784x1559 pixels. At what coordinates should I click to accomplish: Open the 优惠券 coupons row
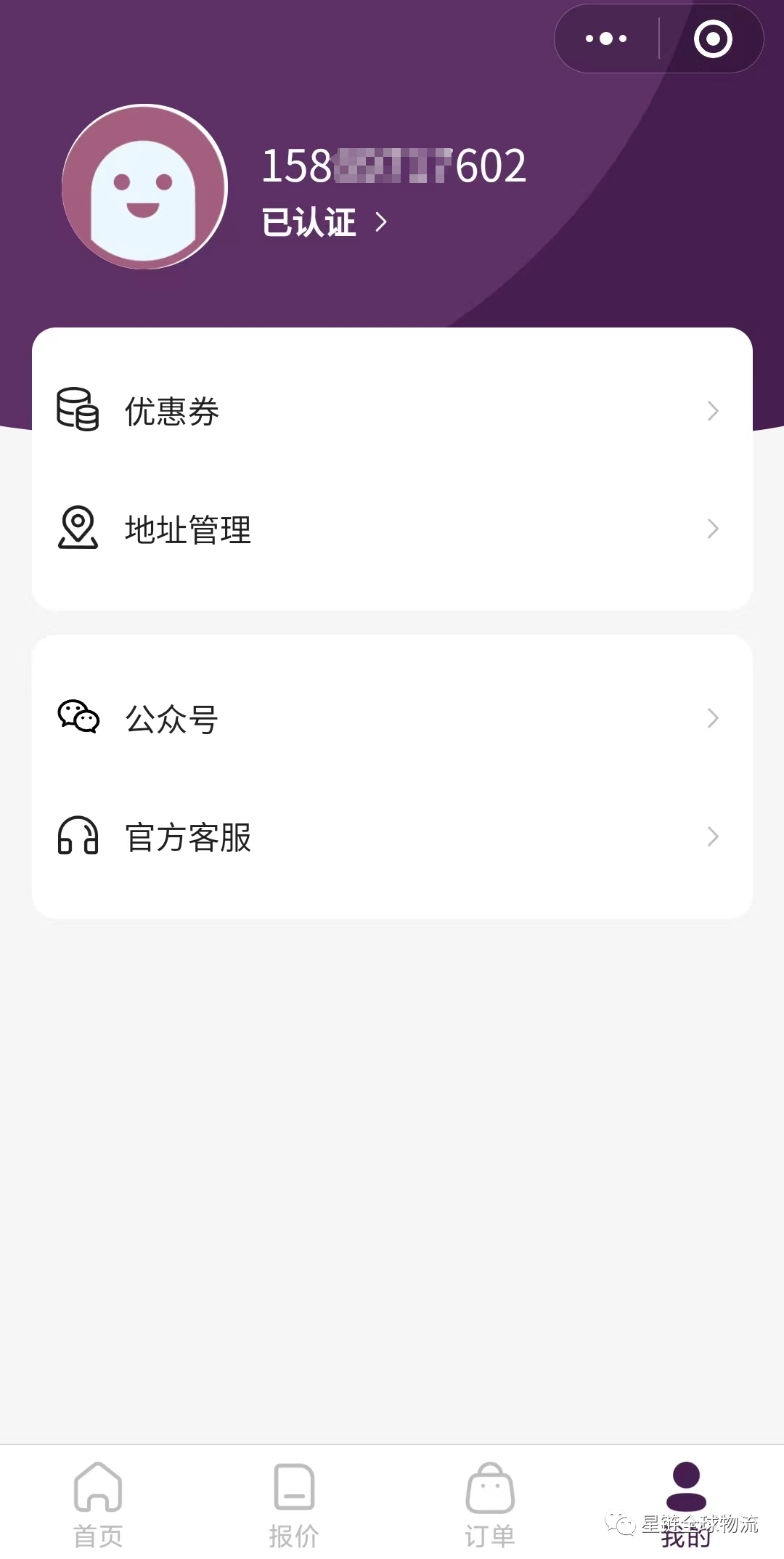[x=392, y=411]
